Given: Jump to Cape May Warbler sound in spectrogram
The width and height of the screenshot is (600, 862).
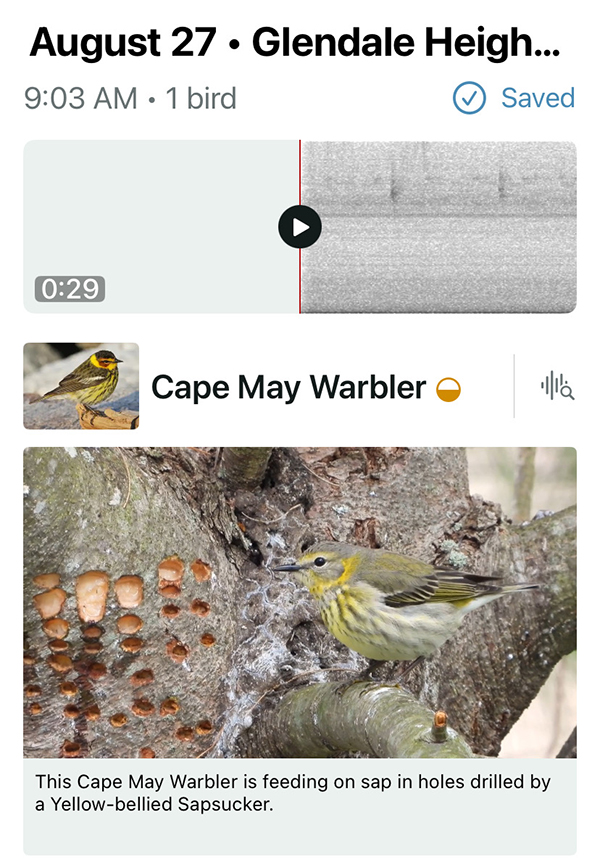Looking at the screenshot, I should click(557, 386).
